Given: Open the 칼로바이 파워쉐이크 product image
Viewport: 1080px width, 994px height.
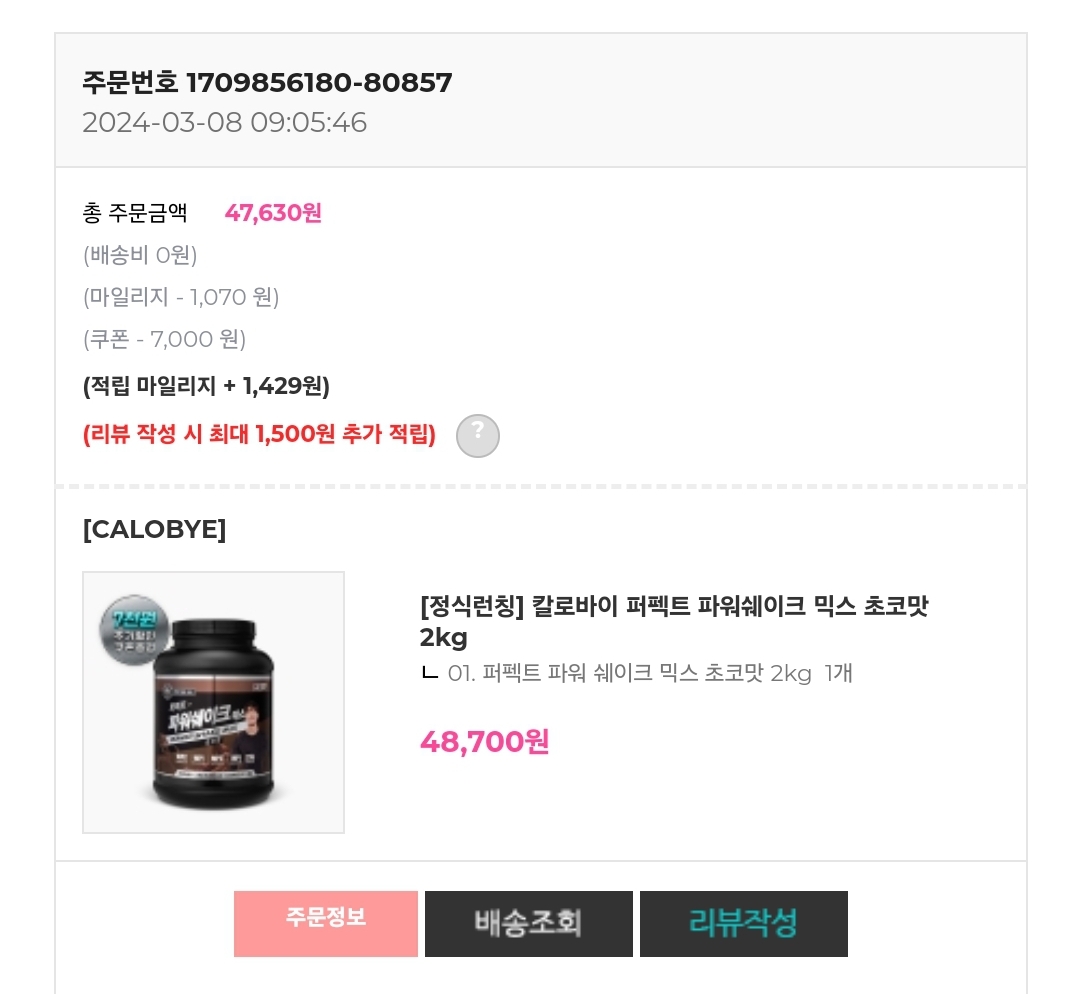Looking at the screenshot, I should pyautogui.click(x=213, y=702).
